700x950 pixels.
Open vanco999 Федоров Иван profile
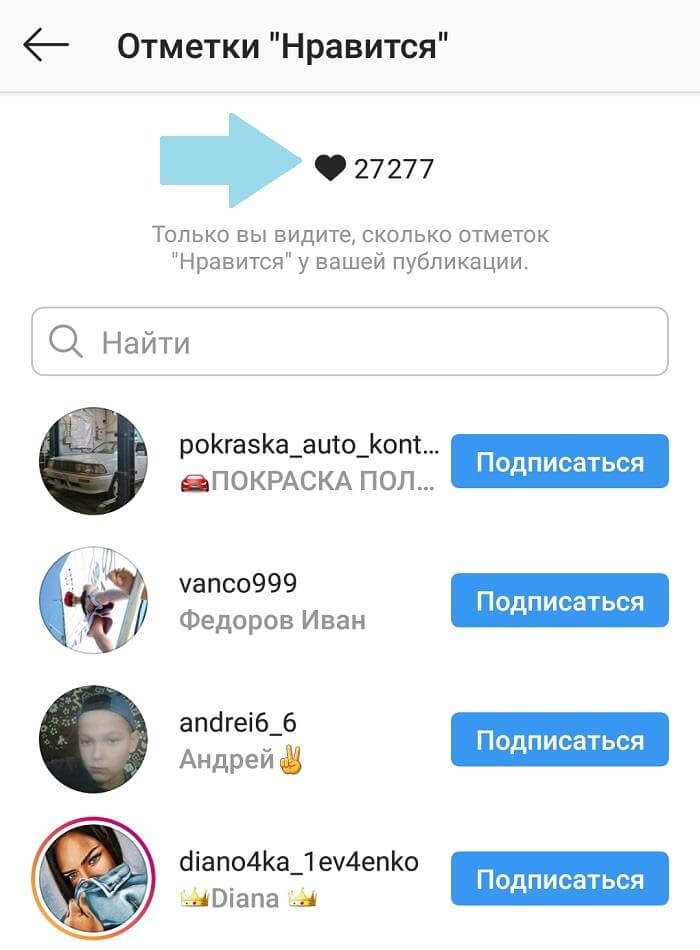[x=272, y=601]
